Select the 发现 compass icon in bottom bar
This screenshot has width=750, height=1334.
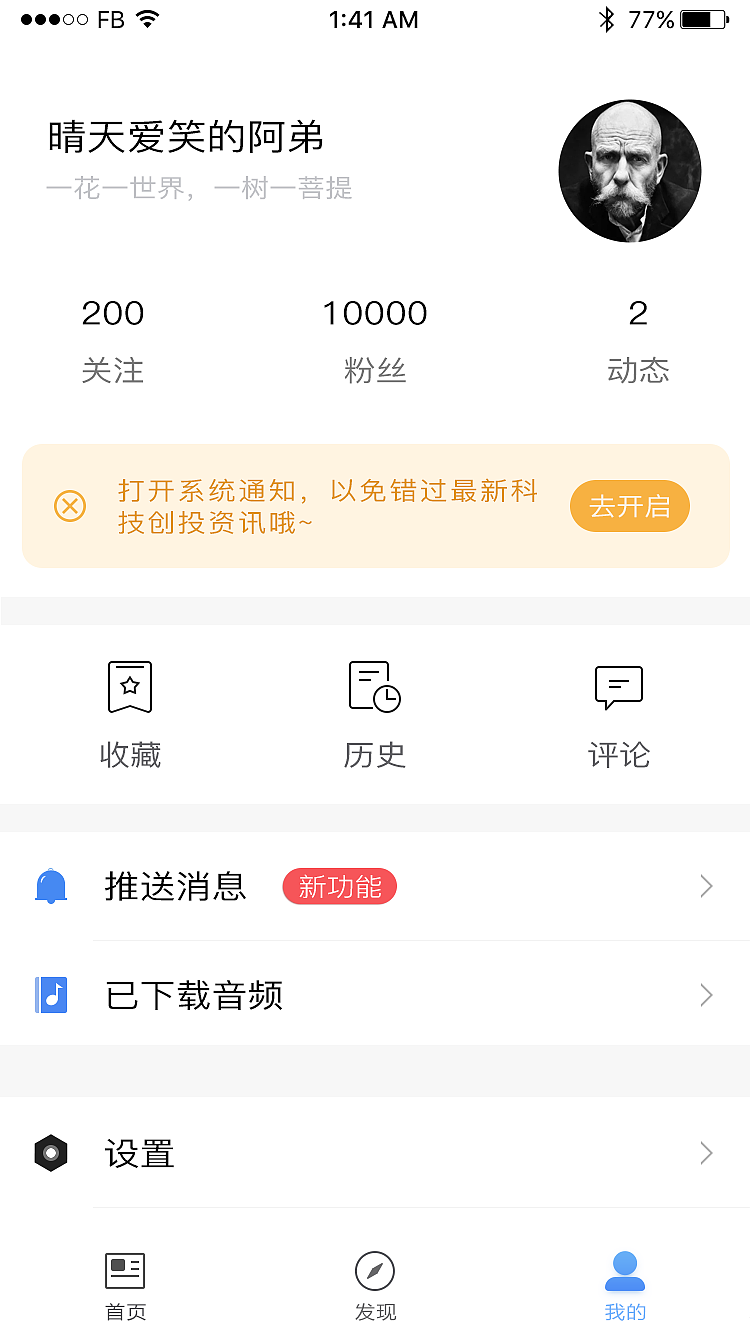374,1272
